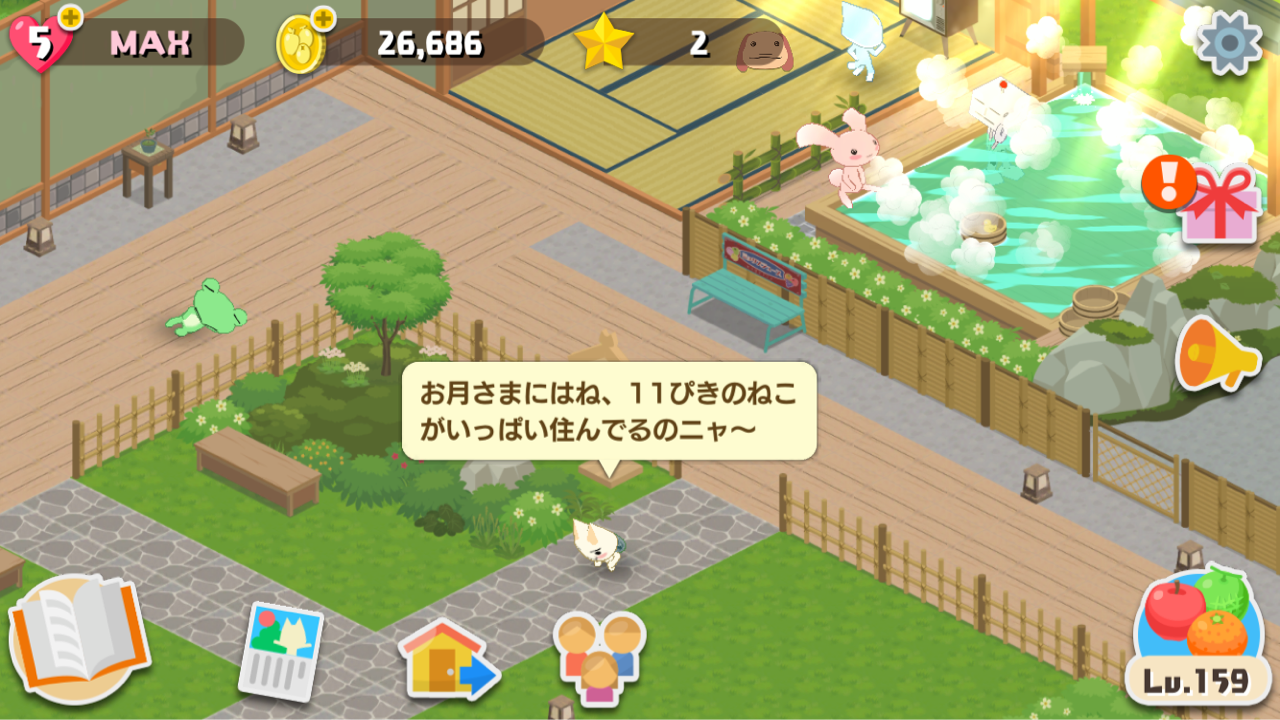The height and width of the screenshot is (720, 1280).
Task: Open the photo album card
Action: pos(280,650)
